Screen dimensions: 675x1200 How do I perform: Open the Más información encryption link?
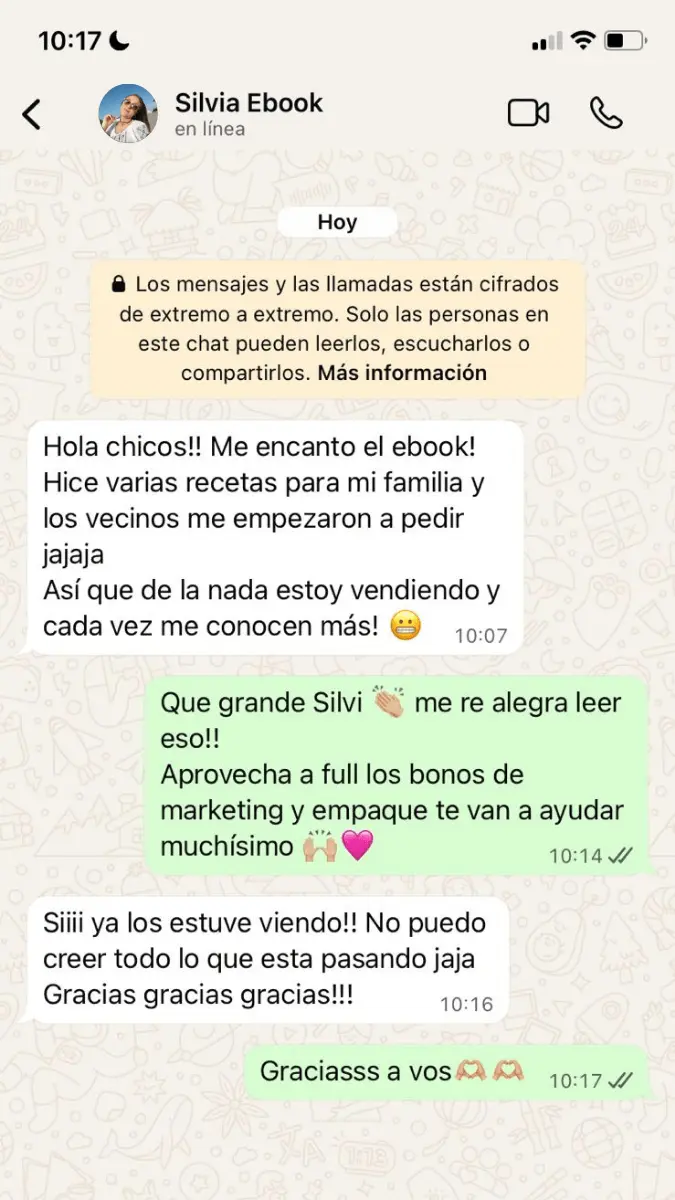click(x=402, y=373)
